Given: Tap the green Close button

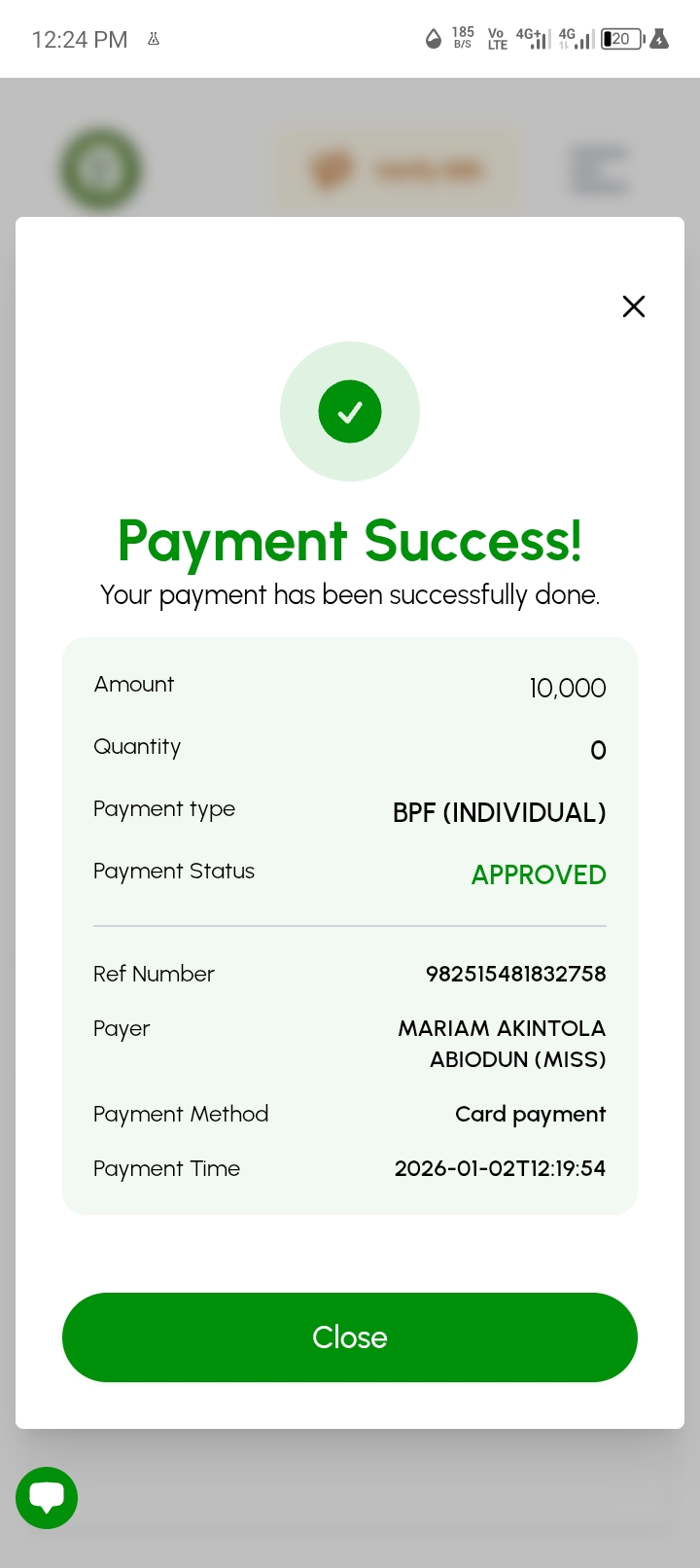Looking at the screenshot, I should [x=350, y=1337].
